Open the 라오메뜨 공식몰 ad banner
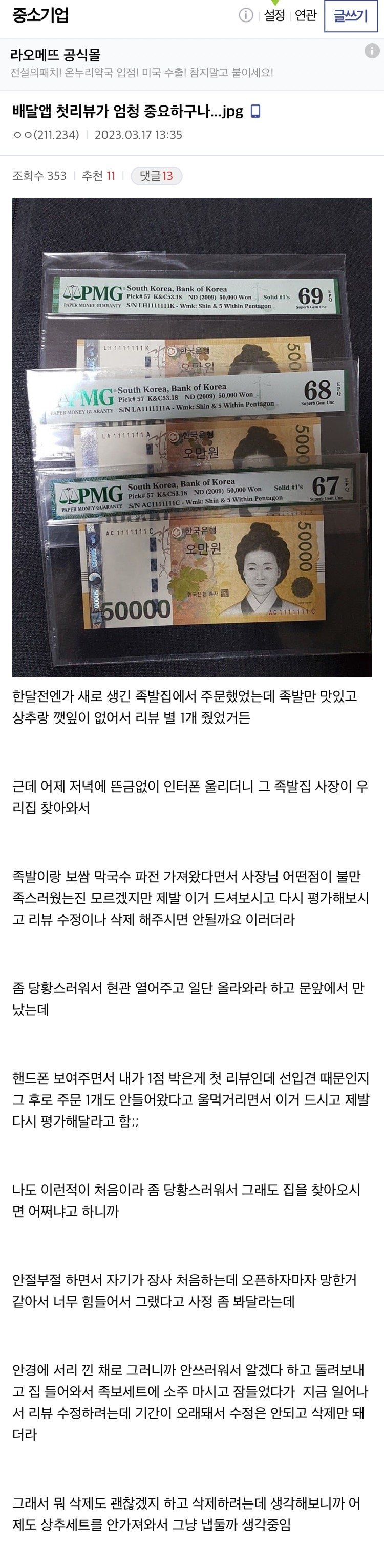Screen dimensions: 384x1568 point(141,63)
